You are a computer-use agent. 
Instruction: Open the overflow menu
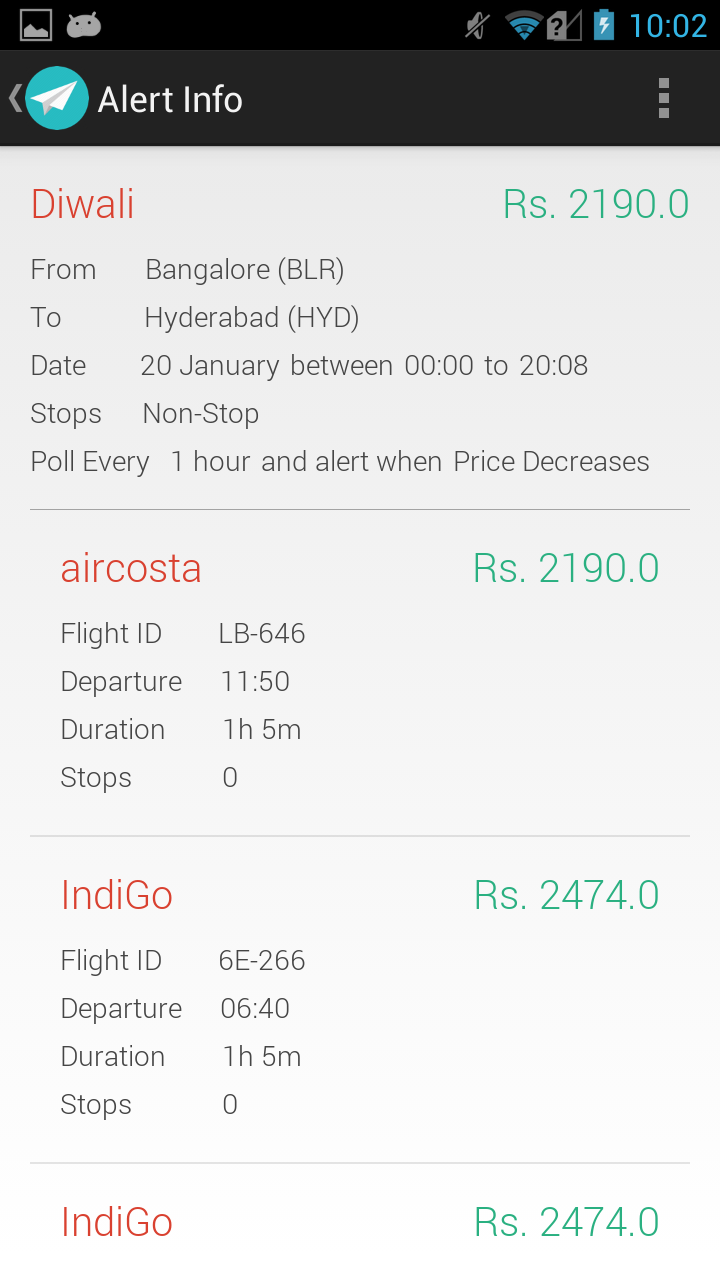(663, 98)
